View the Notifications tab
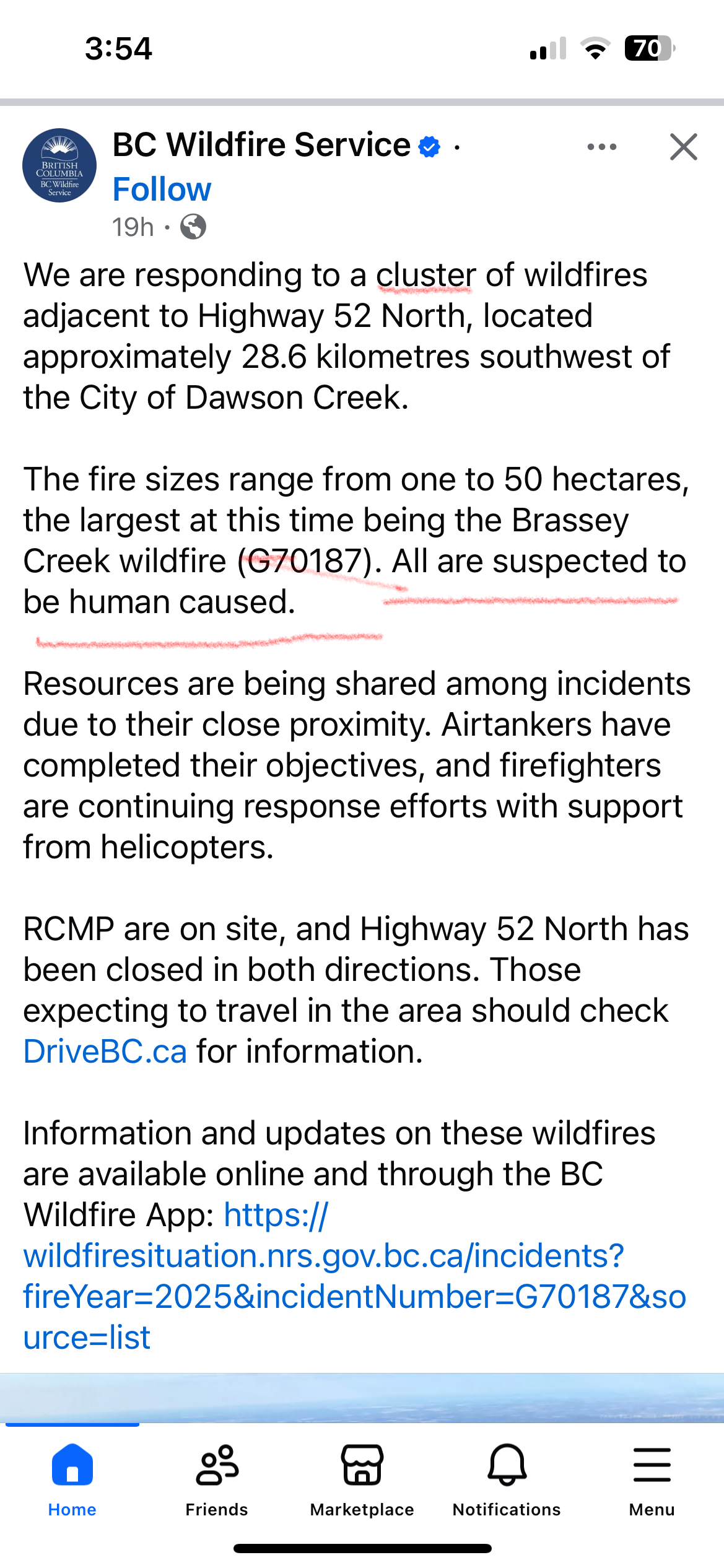Image resolution: width=724 pixels, height=1568 pixels. pos(507,1480)
